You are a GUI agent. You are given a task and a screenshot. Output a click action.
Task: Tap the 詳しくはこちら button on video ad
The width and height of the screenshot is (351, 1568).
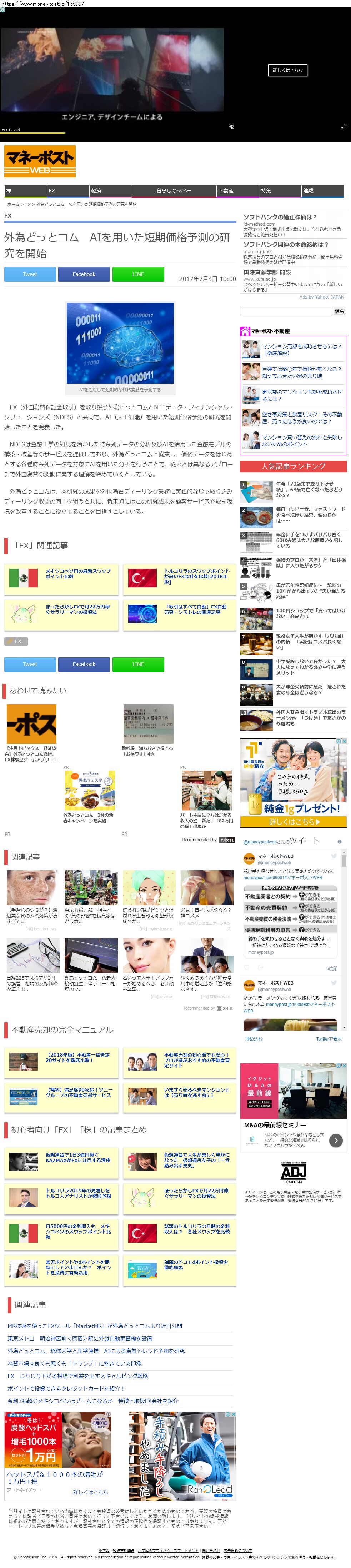tap(287, 70)
